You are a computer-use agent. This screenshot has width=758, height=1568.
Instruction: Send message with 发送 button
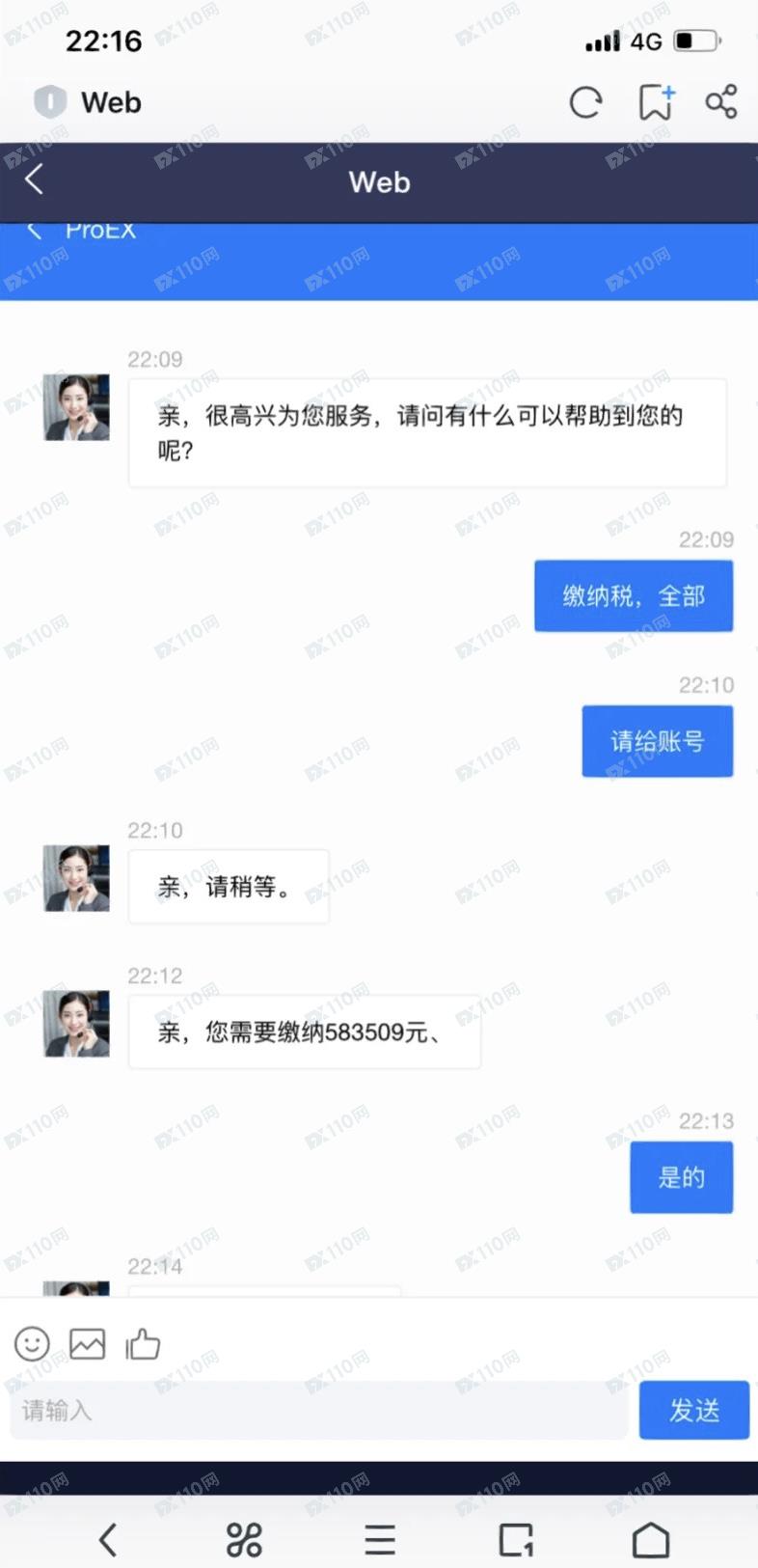click(693, 1411)
